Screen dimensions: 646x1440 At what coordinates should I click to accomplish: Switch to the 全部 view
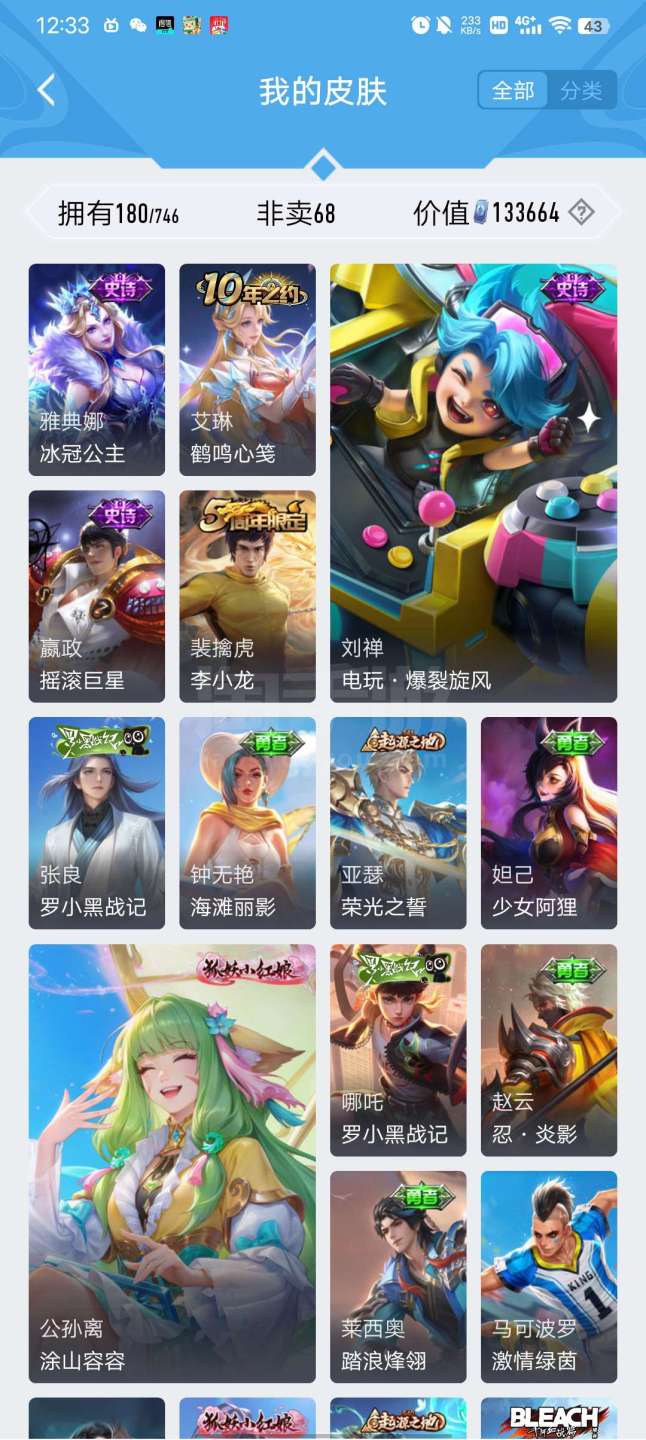513,91
